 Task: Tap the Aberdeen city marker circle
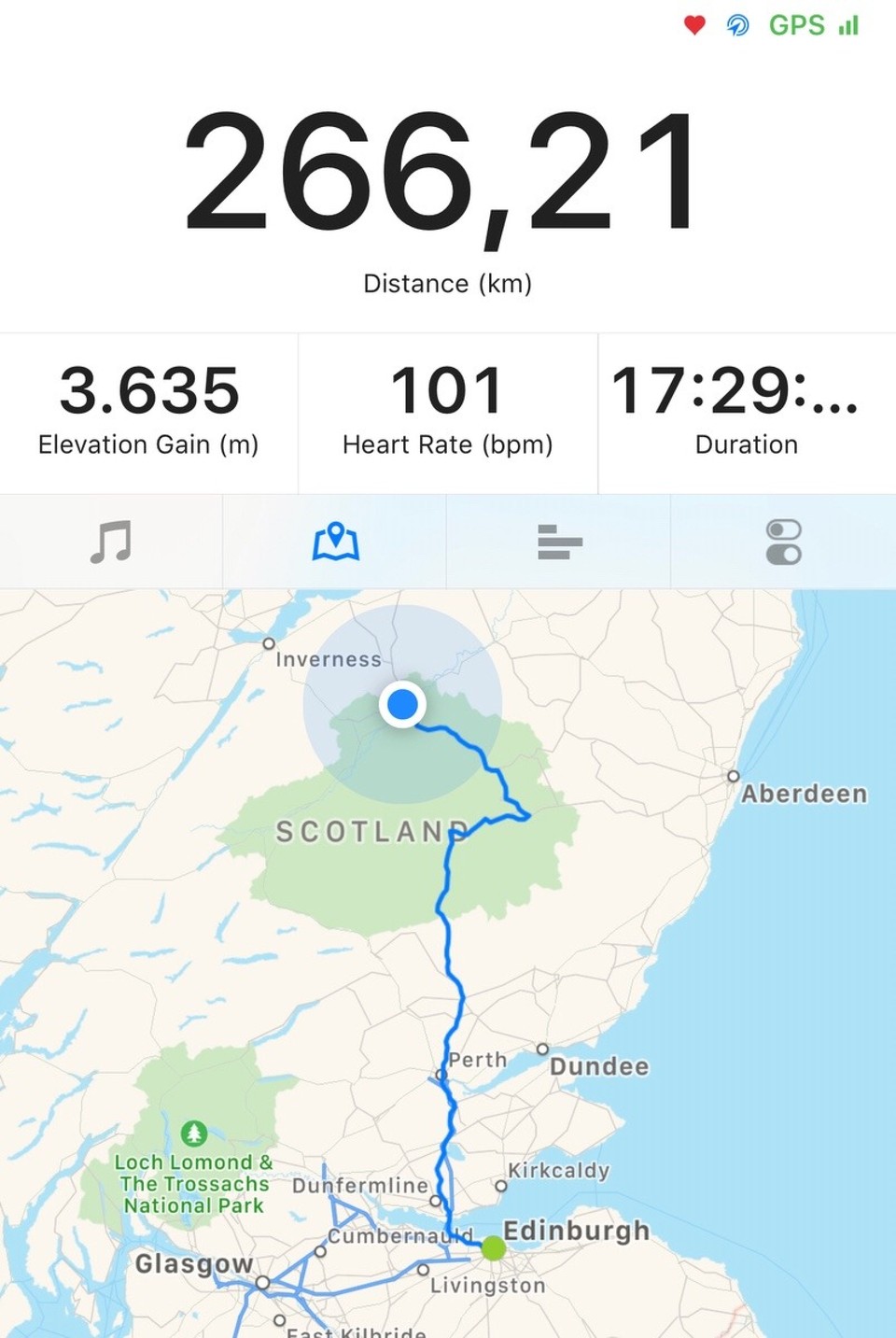point(734,776)
